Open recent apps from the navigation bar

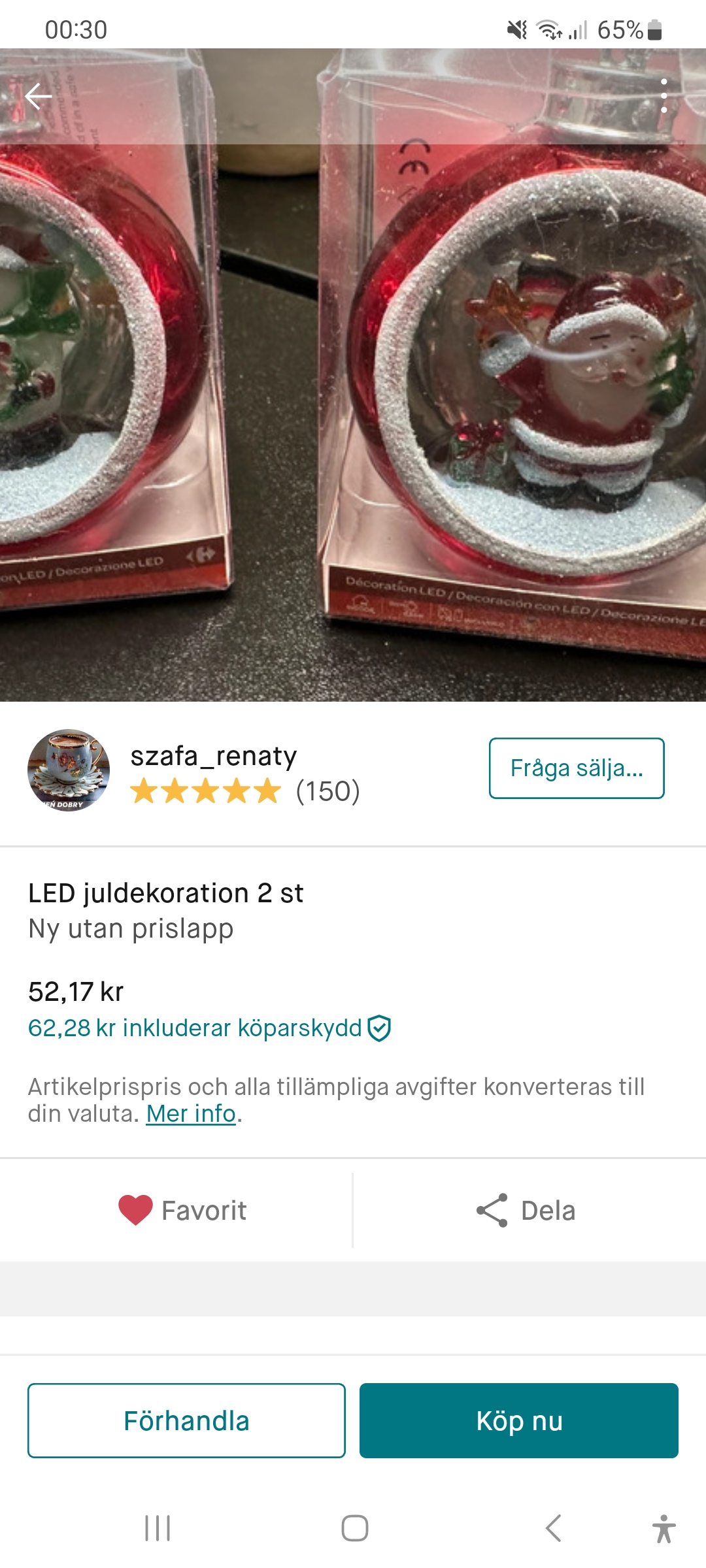158,1528
